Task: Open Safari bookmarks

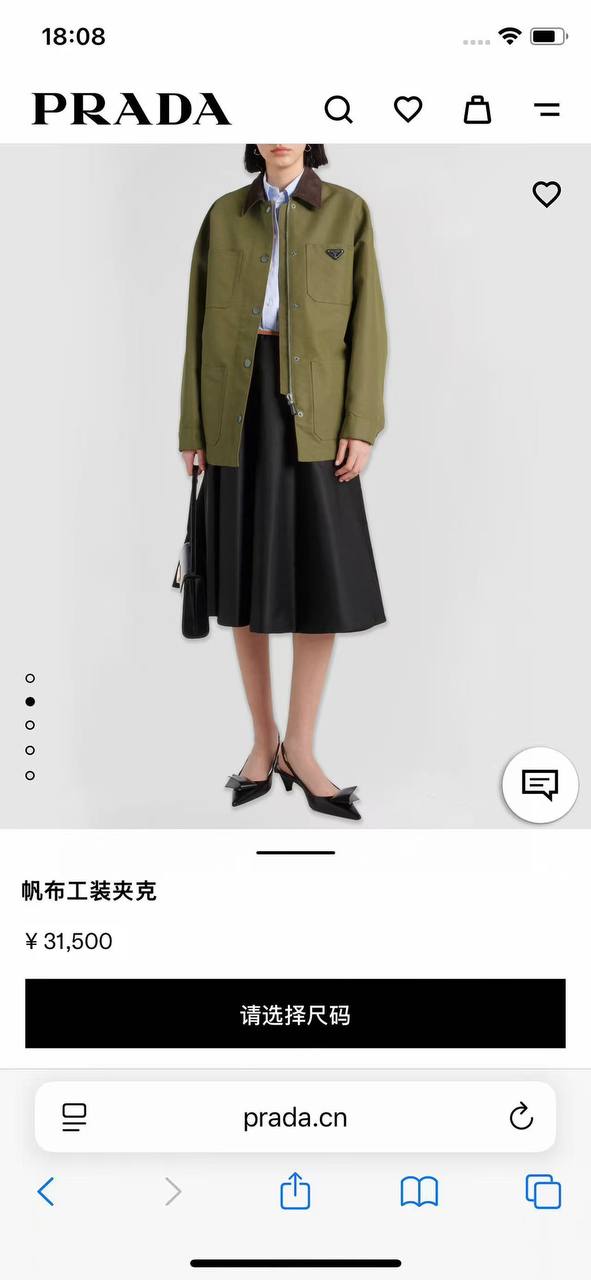Action: click(x=419, y=1191)
